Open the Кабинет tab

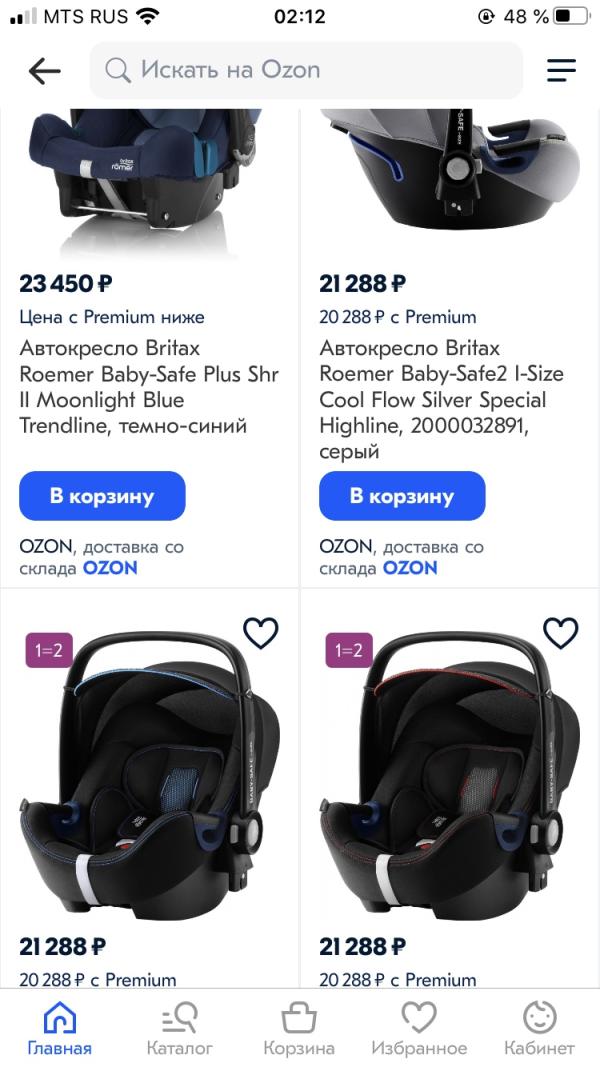tap(540, 1029)
